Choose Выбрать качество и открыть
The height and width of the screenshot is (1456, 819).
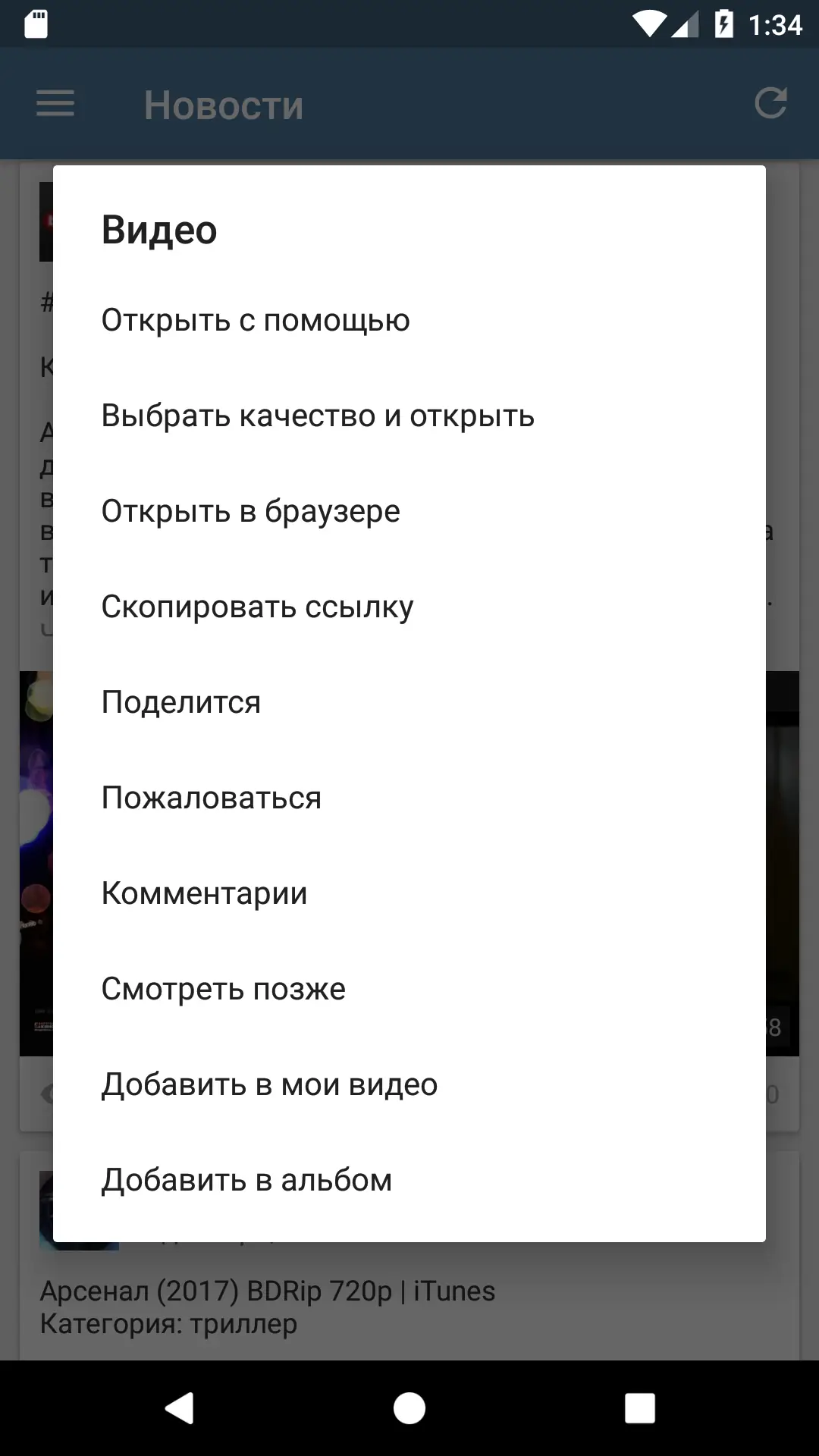point(318,416)
